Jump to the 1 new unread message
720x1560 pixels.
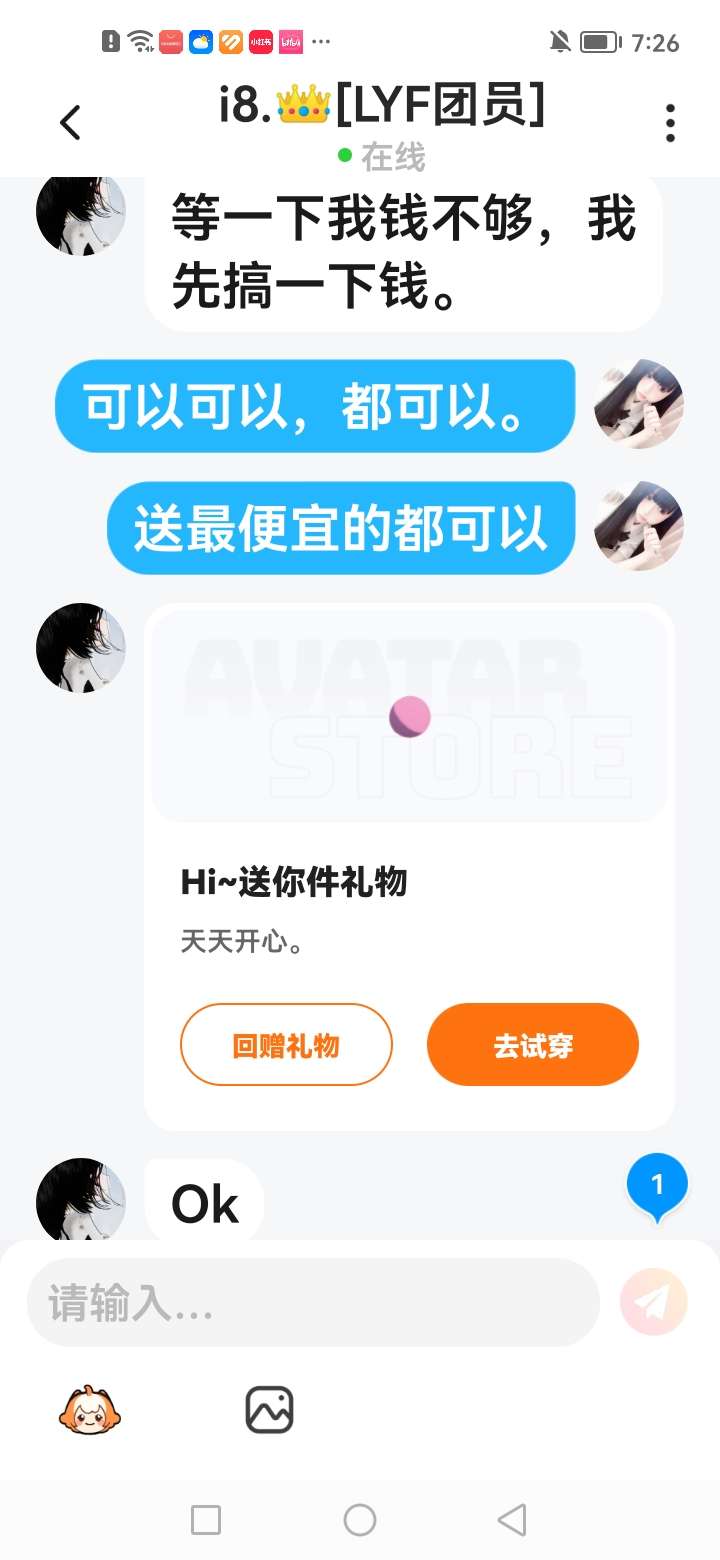click(657, 1187)
